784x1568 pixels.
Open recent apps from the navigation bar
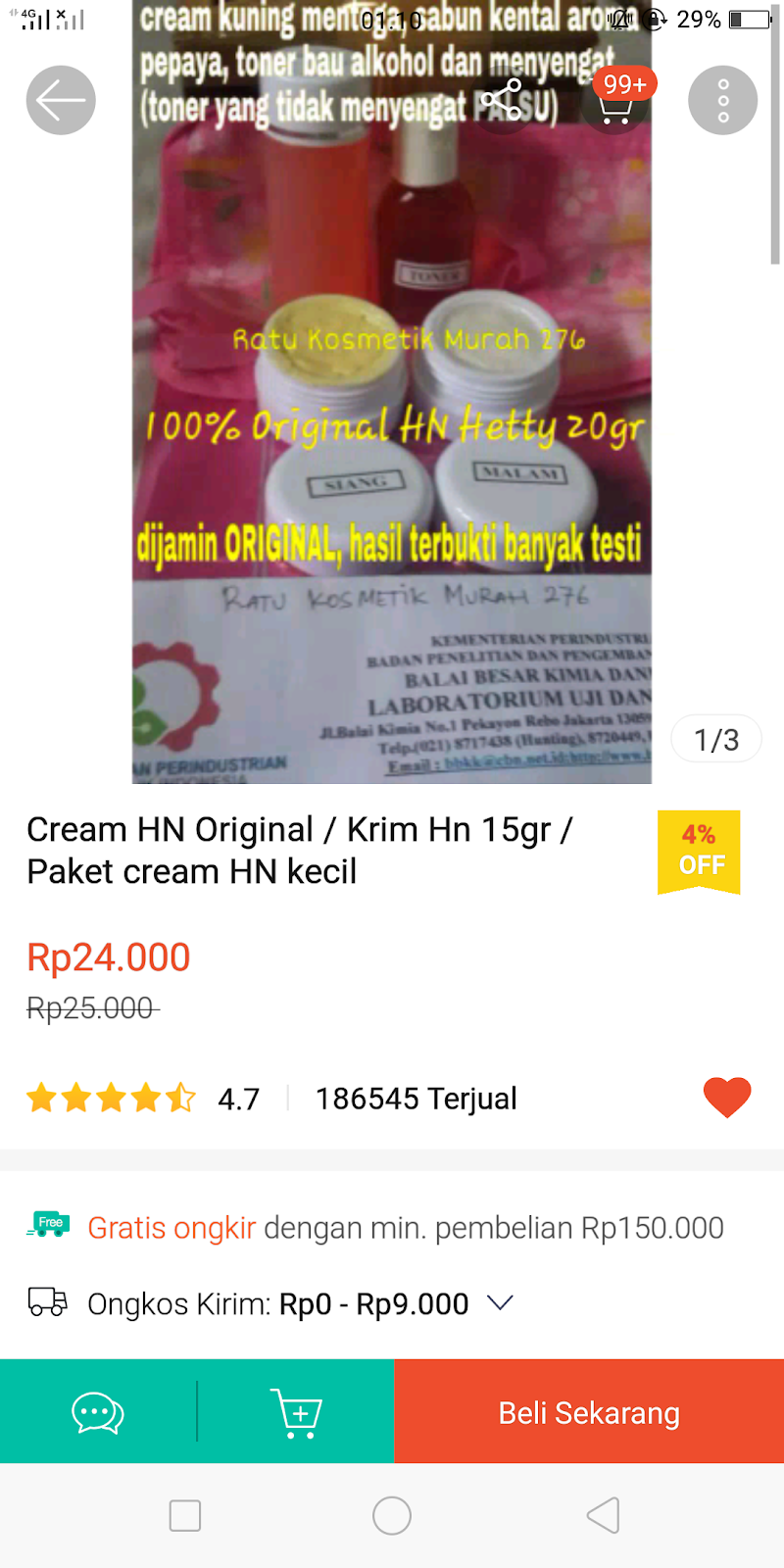coord(185,1515)
